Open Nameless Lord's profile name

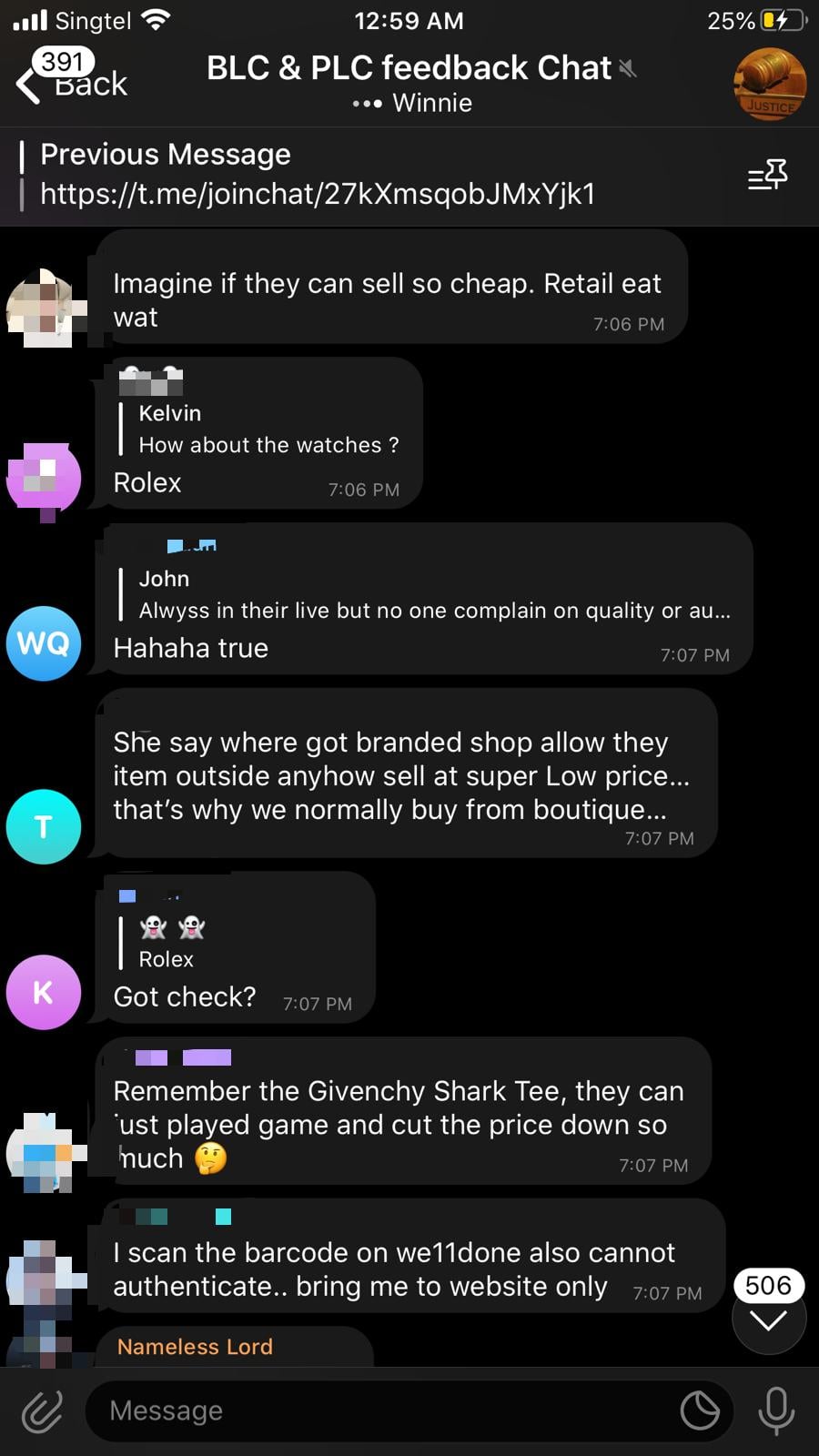pos(195,1347)
